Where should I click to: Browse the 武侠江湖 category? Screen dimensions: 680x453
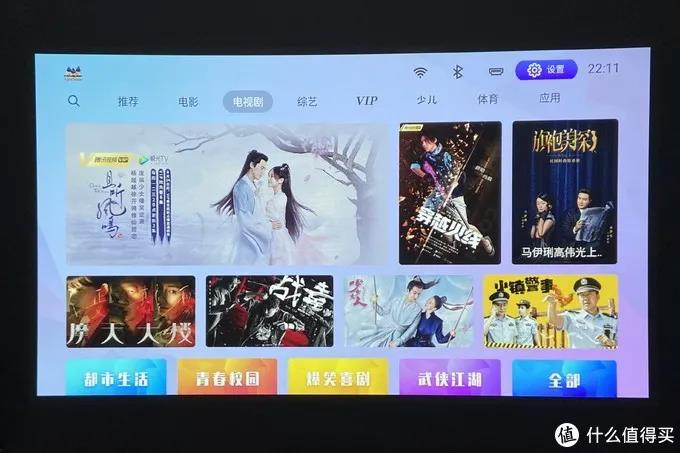[x=449, y=378]
